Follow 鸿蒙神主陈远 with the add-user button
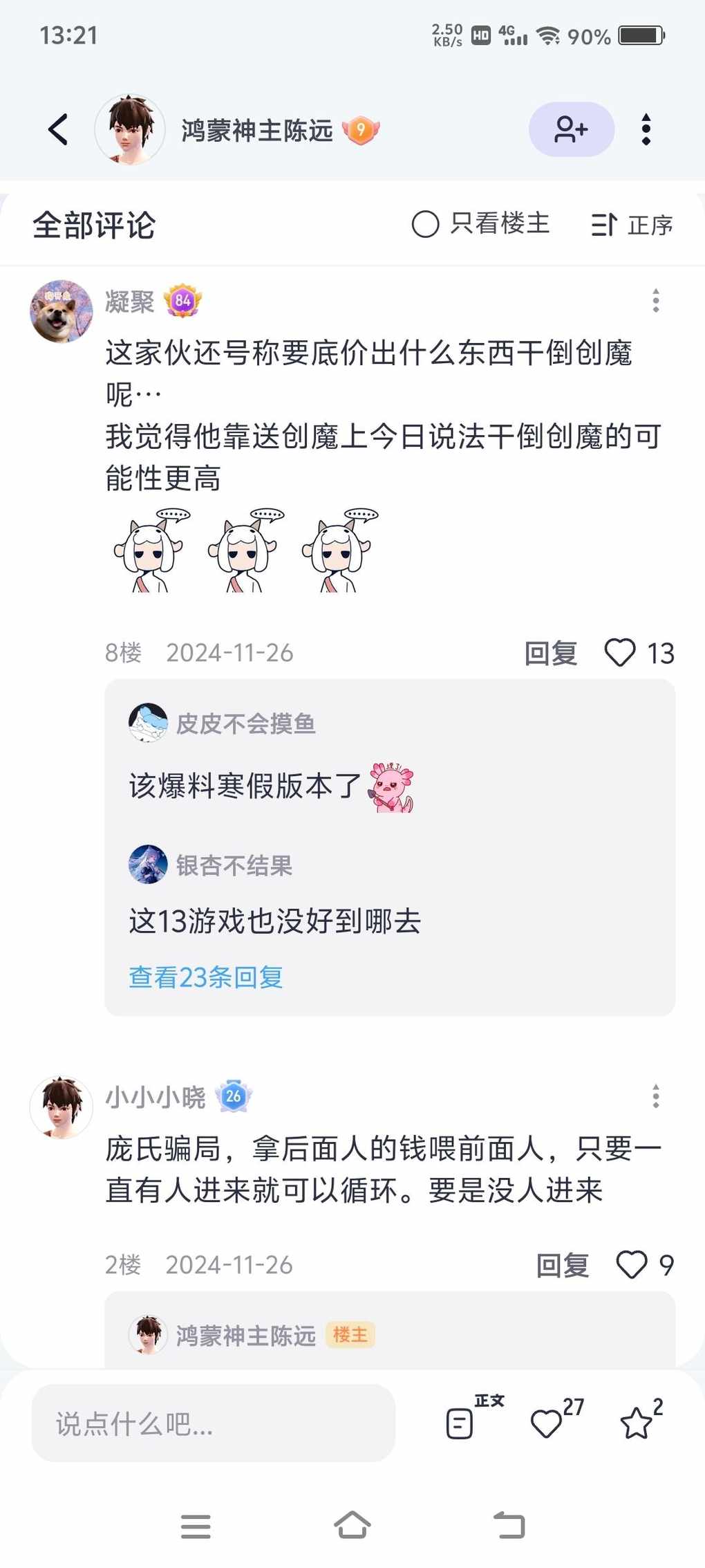 point(571,129)
